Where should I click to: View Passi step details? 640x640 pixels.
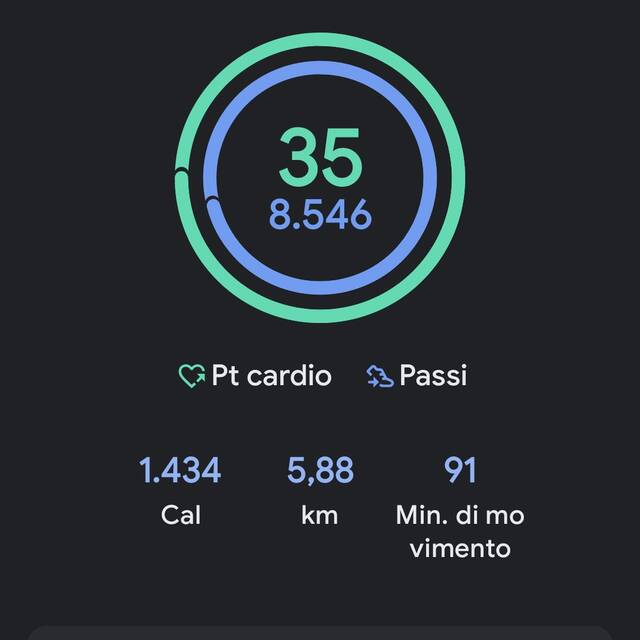416,376
